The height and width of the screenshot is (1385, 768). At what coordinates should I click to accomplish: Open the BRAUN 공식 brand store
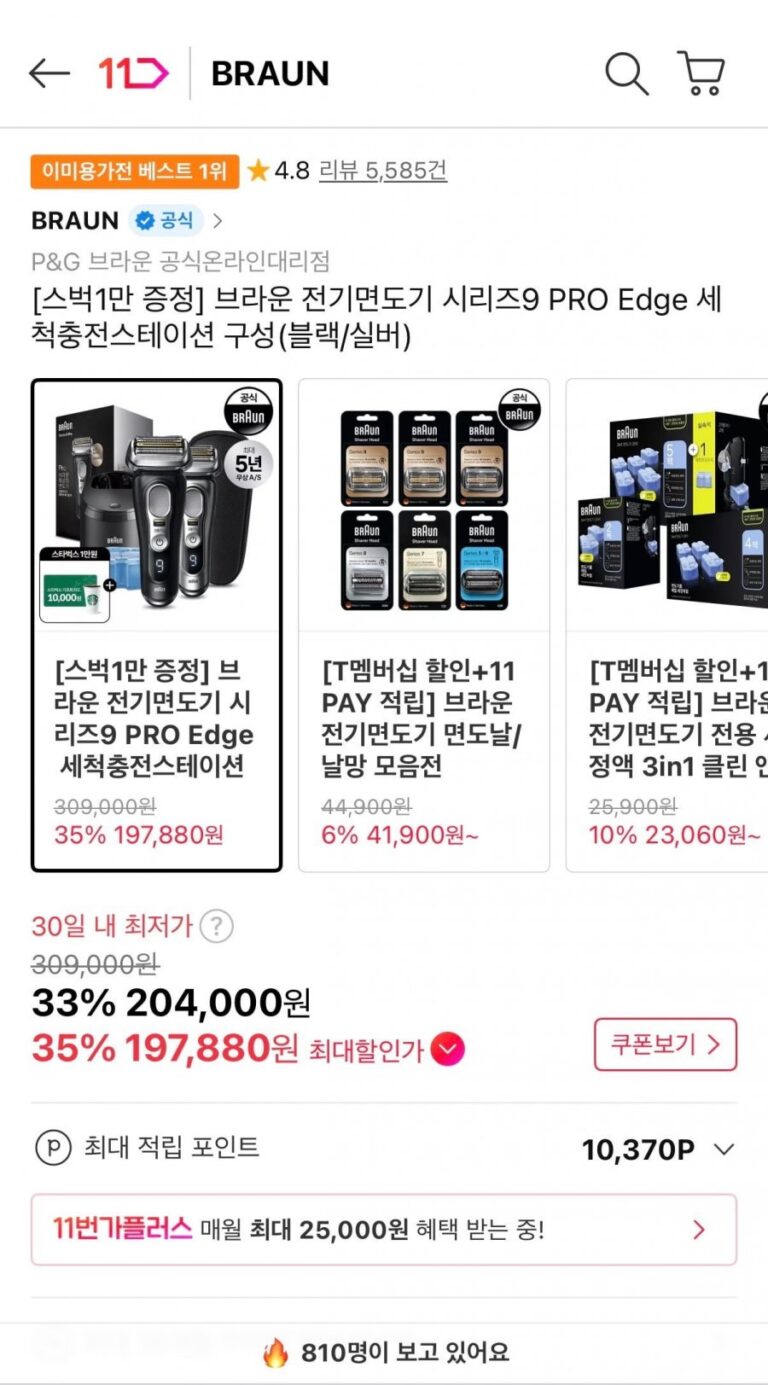(126, 220)
